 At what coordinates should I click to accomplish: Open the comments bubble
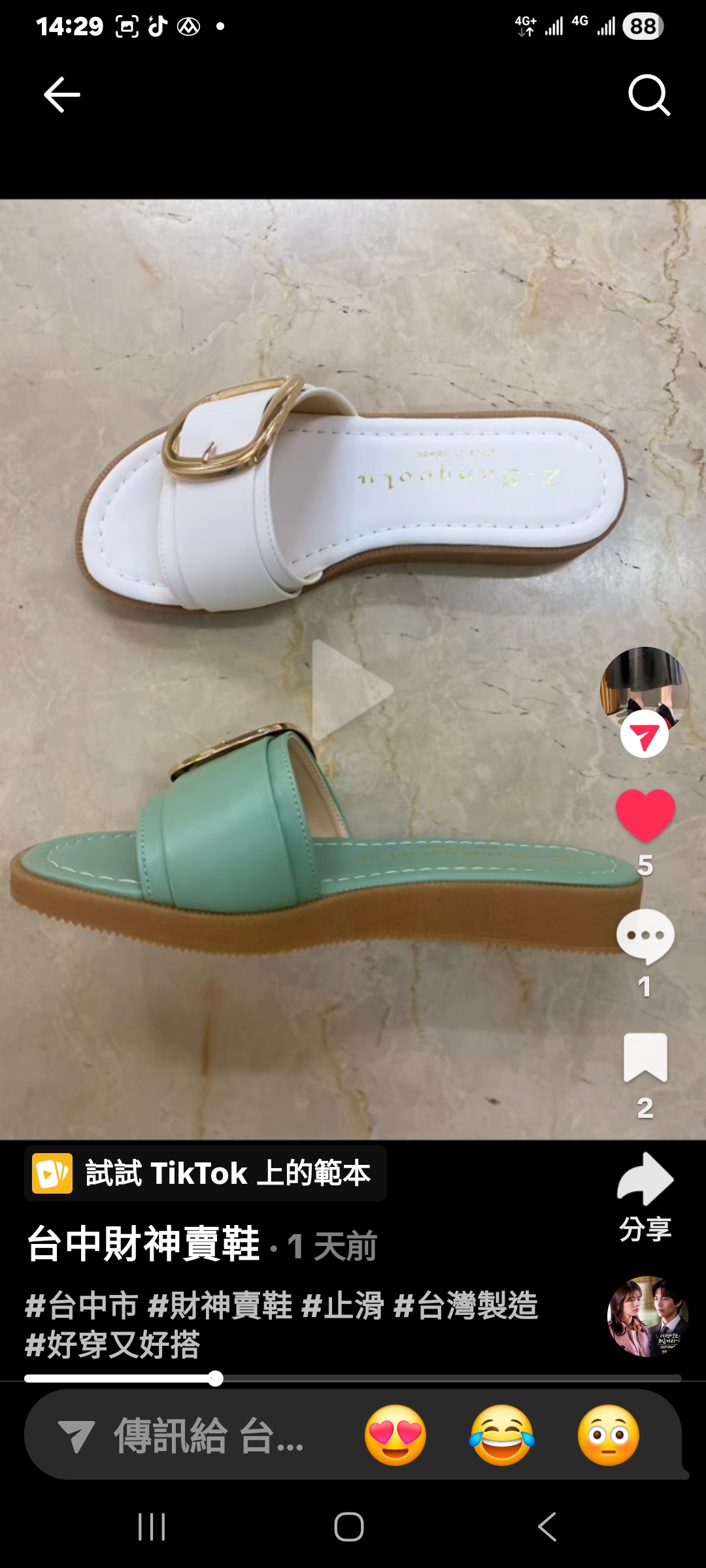point(645,936)
